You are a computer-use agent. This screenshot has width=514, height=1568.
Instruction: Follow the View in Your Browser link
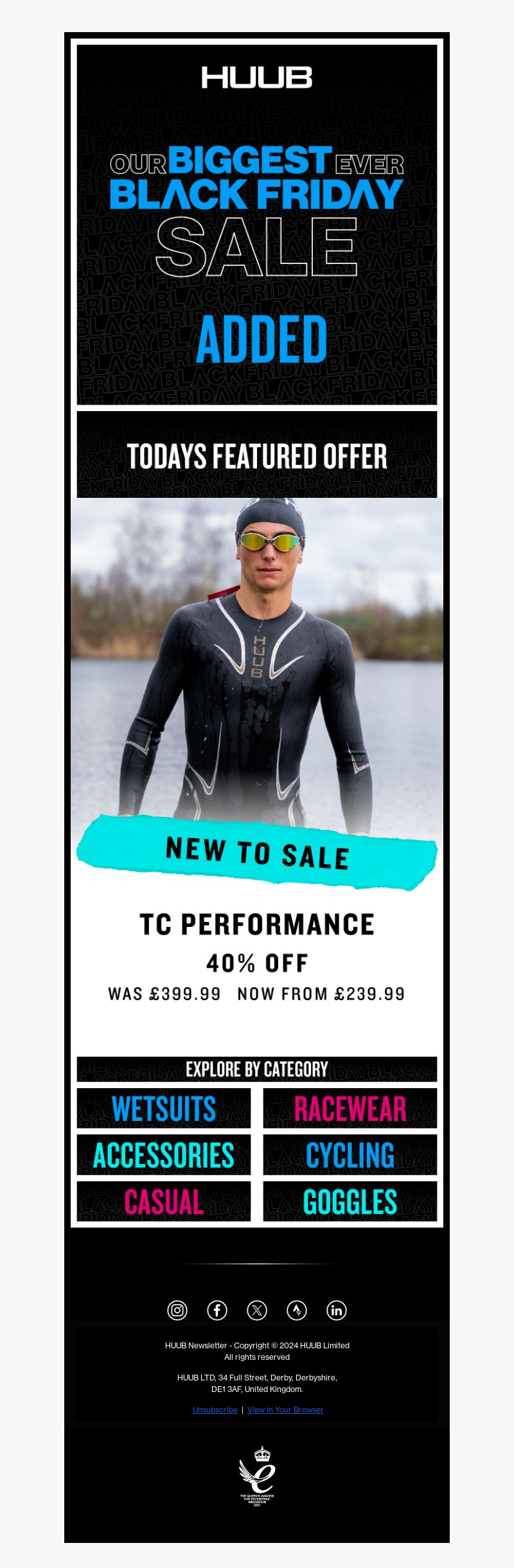pyautogui.click(x=285, y=1409)
